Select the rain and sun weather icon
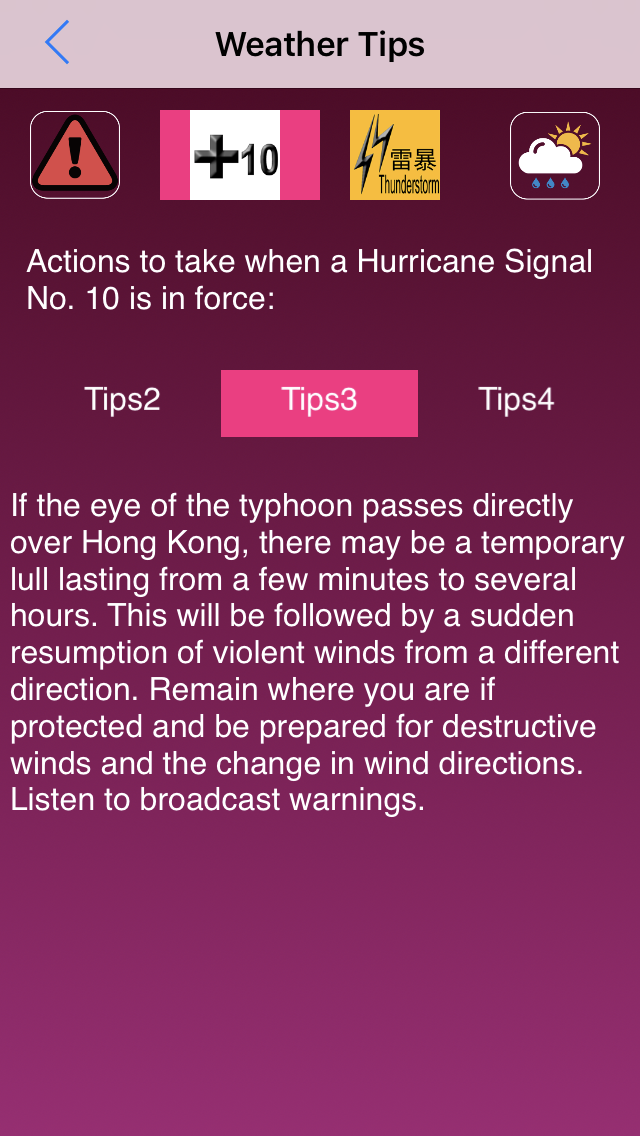Image resolution: width=640 pixels, height=1136 pixels. 555,155
